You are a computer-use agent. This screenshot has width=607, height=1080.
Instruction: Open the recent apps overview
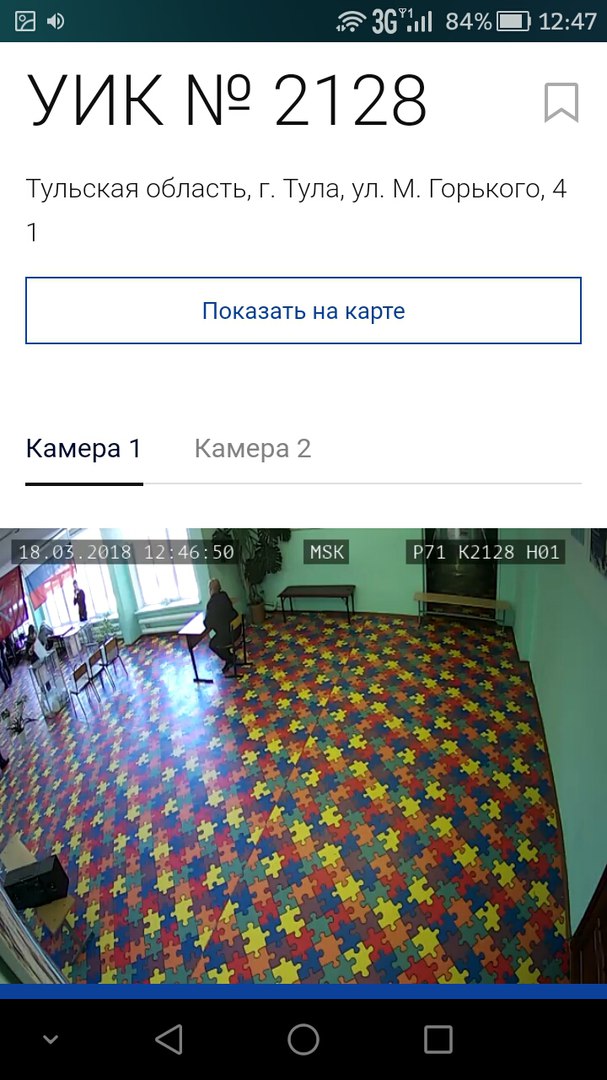point(438,1039)
